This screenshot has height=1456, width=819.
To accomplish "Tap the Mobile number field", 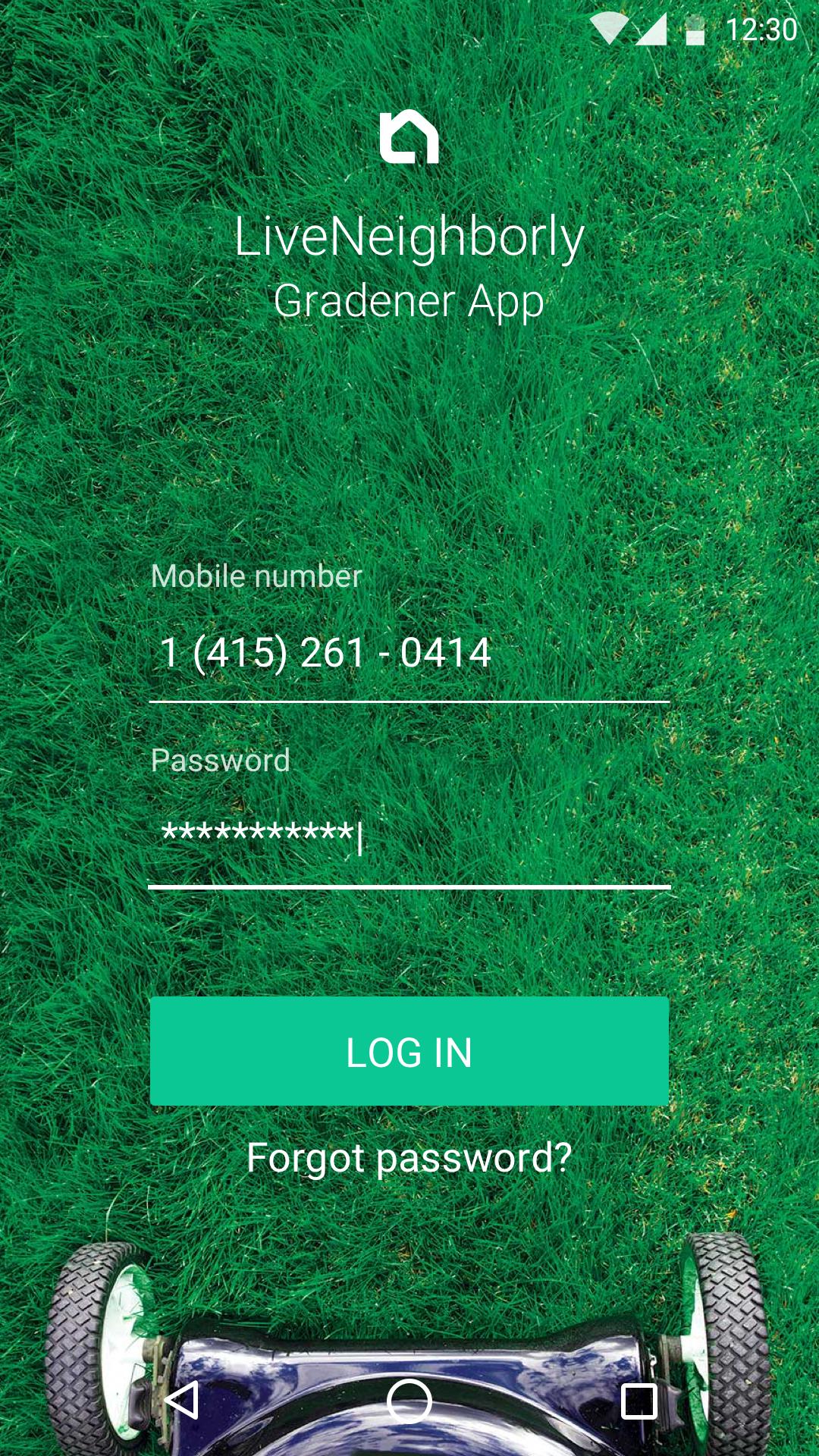I will [x=409, y=653].
